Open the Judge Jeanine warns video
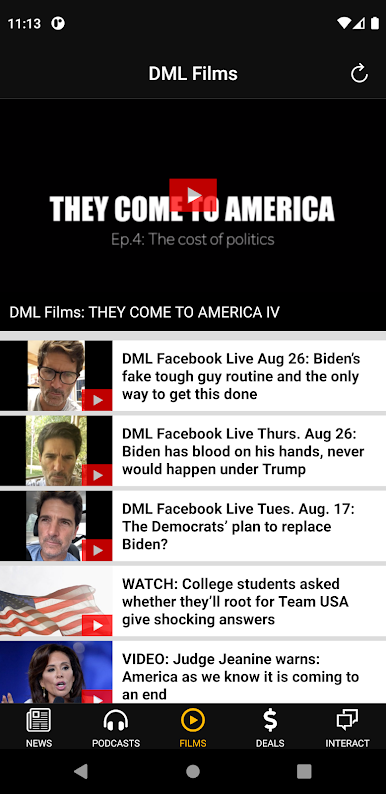Viewport: 386px width, 794px height. [x=193, y=672]
